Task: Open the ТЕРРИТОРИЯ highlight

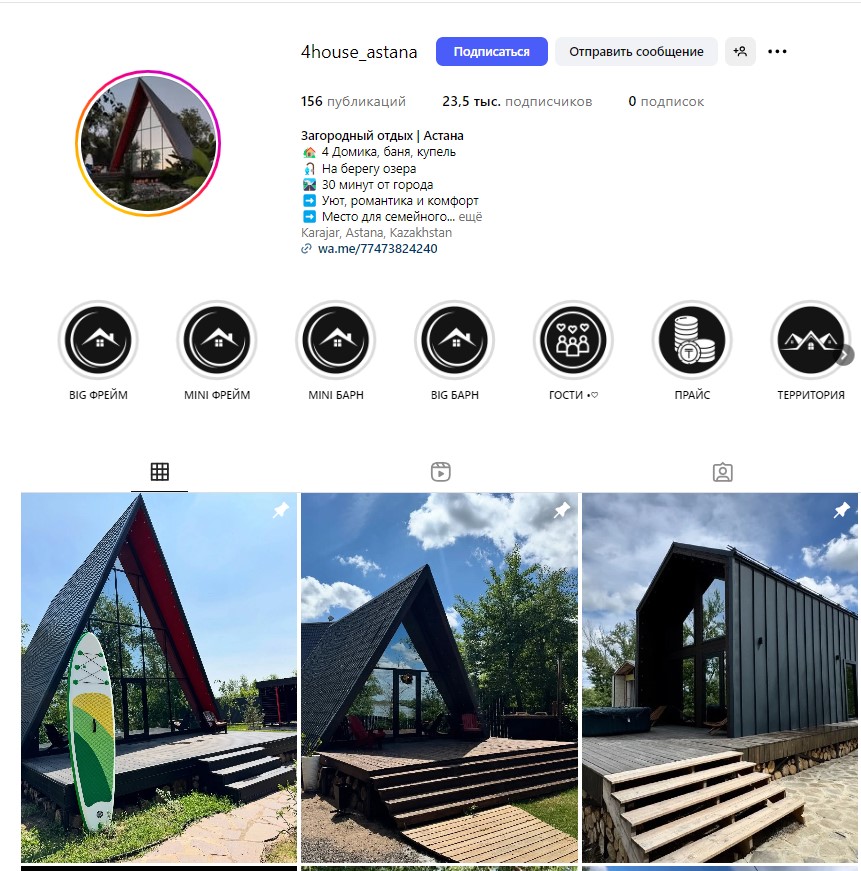Action: click(810, 341)
